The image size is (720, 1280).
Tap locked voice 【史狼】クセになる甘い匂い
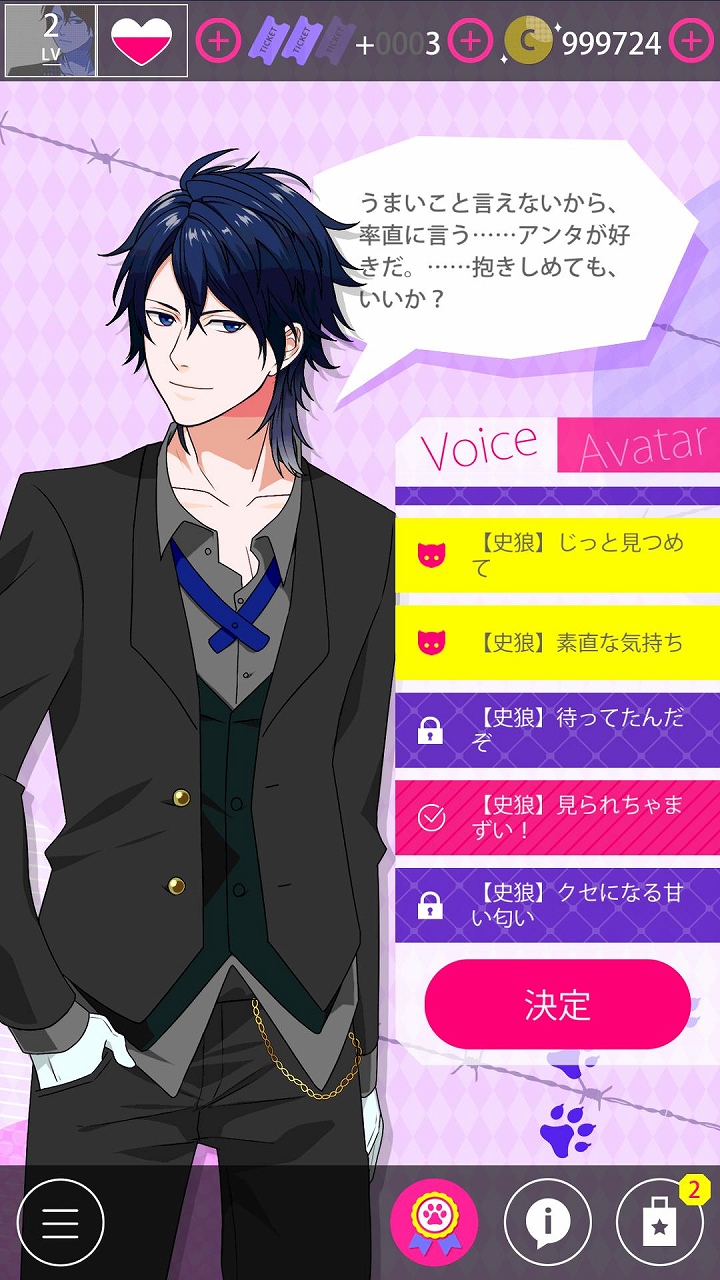point(558,905)
